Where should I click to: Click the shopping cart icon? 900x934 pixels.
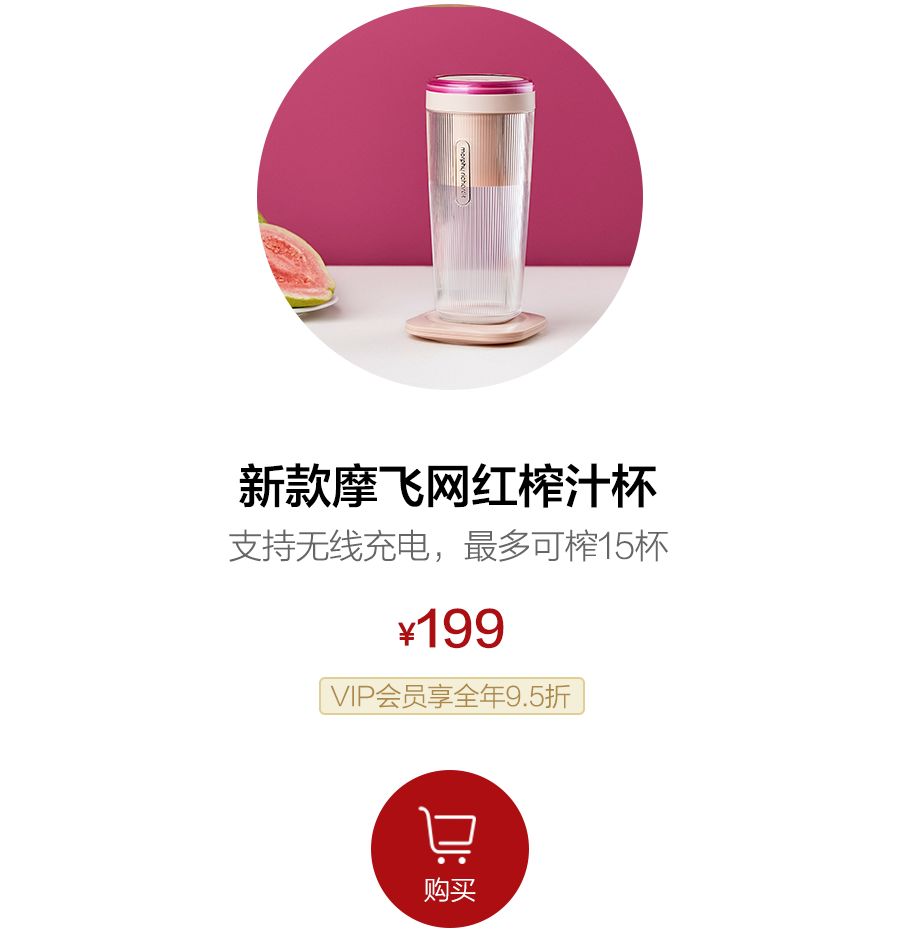tap(450, 840)
